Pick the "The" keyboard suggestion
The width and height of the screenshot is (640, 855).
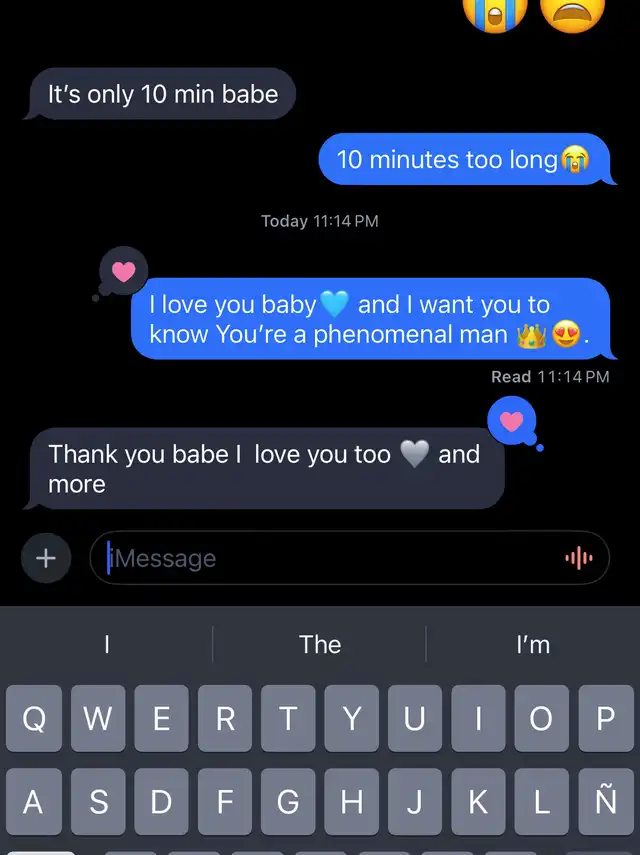pos(320,645)
